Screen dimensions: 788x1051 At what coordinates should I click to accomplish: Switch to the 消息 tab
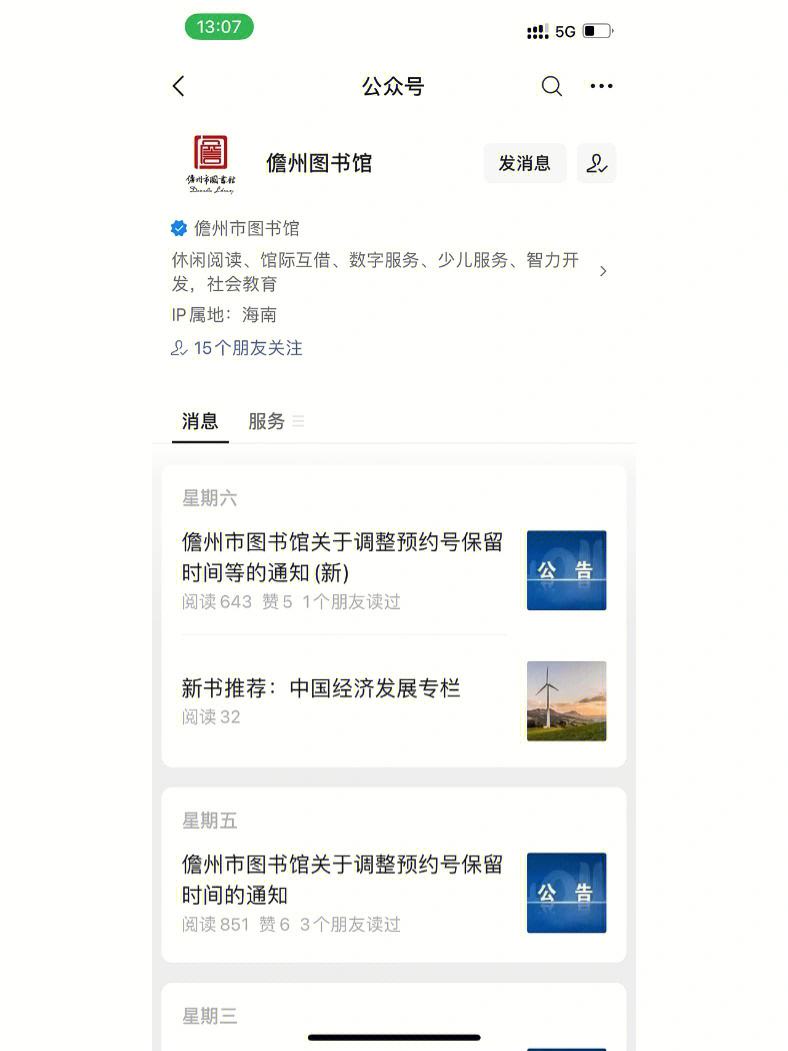click(200, 421)
